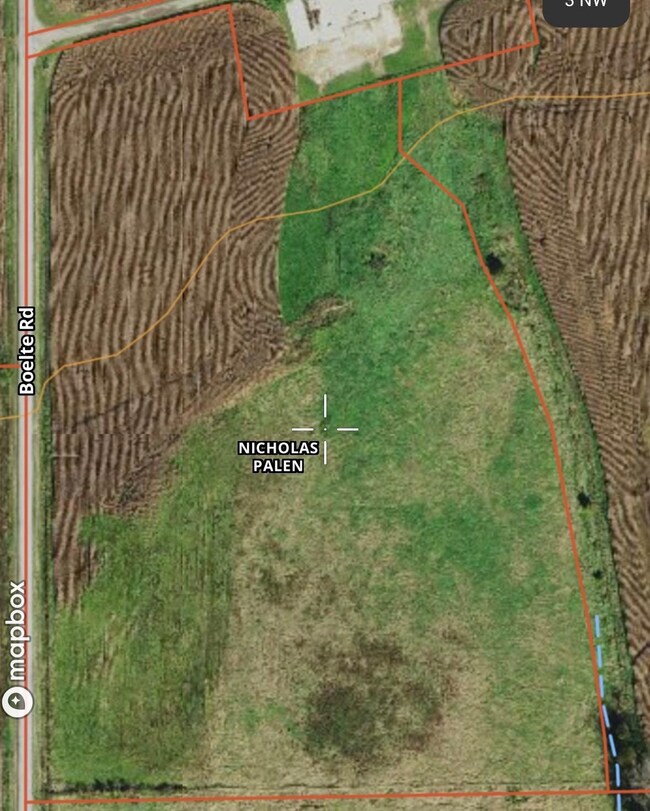Open parcel info for Nicholas Palen

tap(278, 455)
